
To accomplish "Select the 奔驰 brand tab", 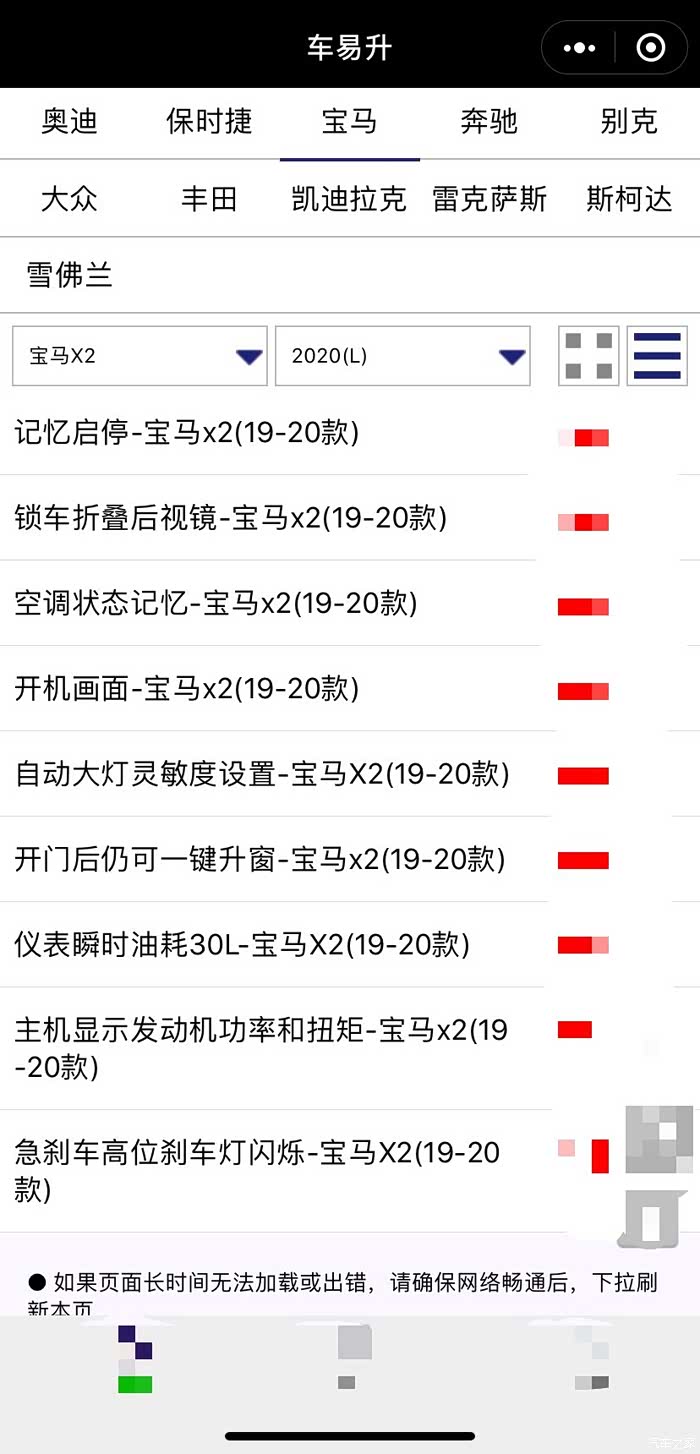I will pos(489,122).
